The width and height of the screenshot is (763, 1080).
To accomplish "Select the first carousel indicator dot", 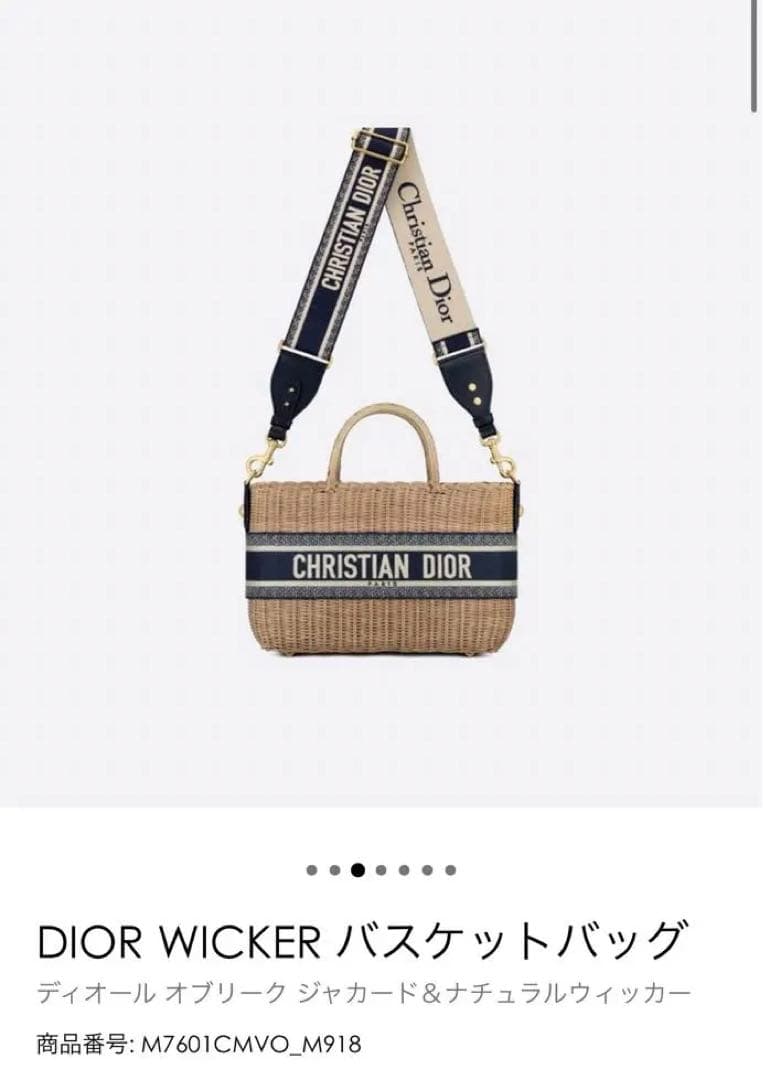I will [311, 868].
